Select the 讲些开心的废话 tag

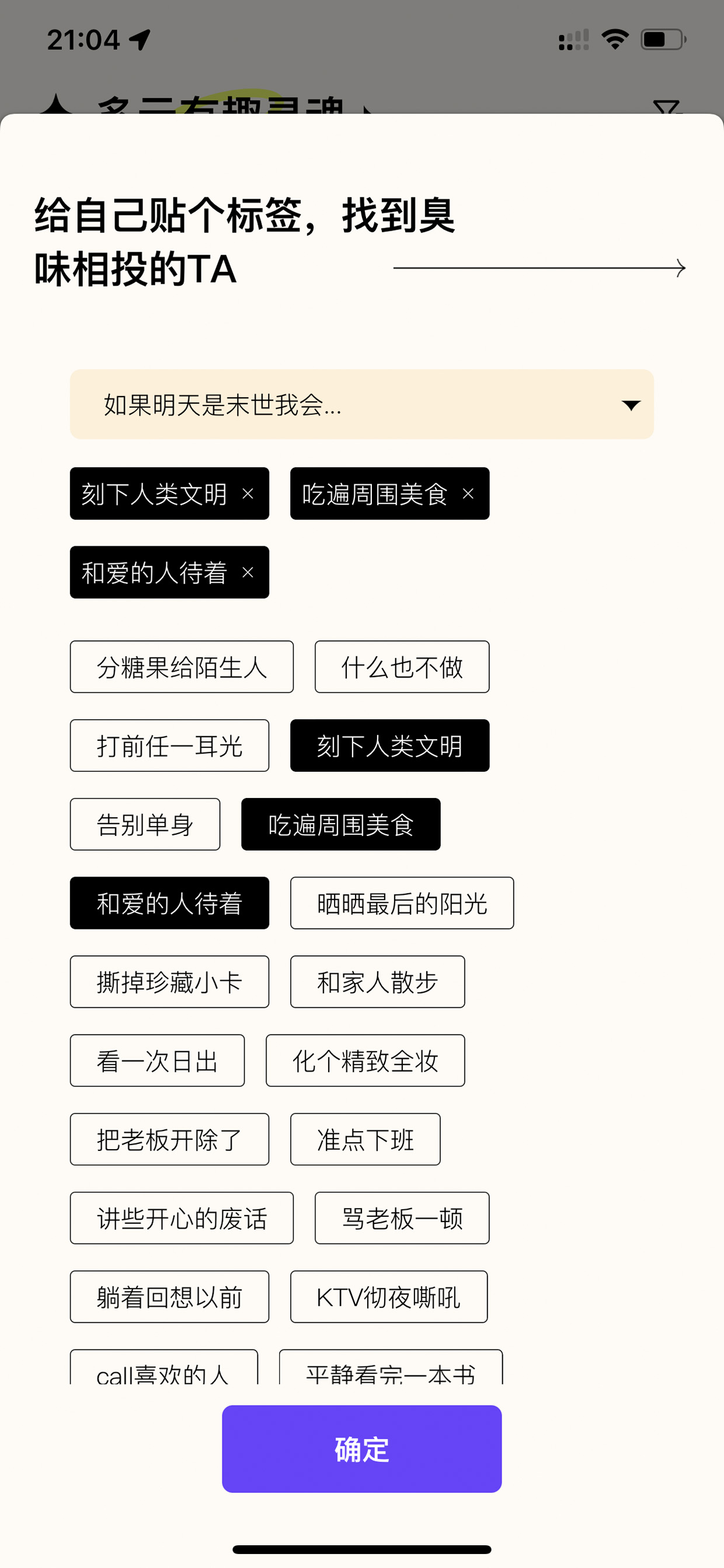pyautogui.click(x=182, y=1218)
